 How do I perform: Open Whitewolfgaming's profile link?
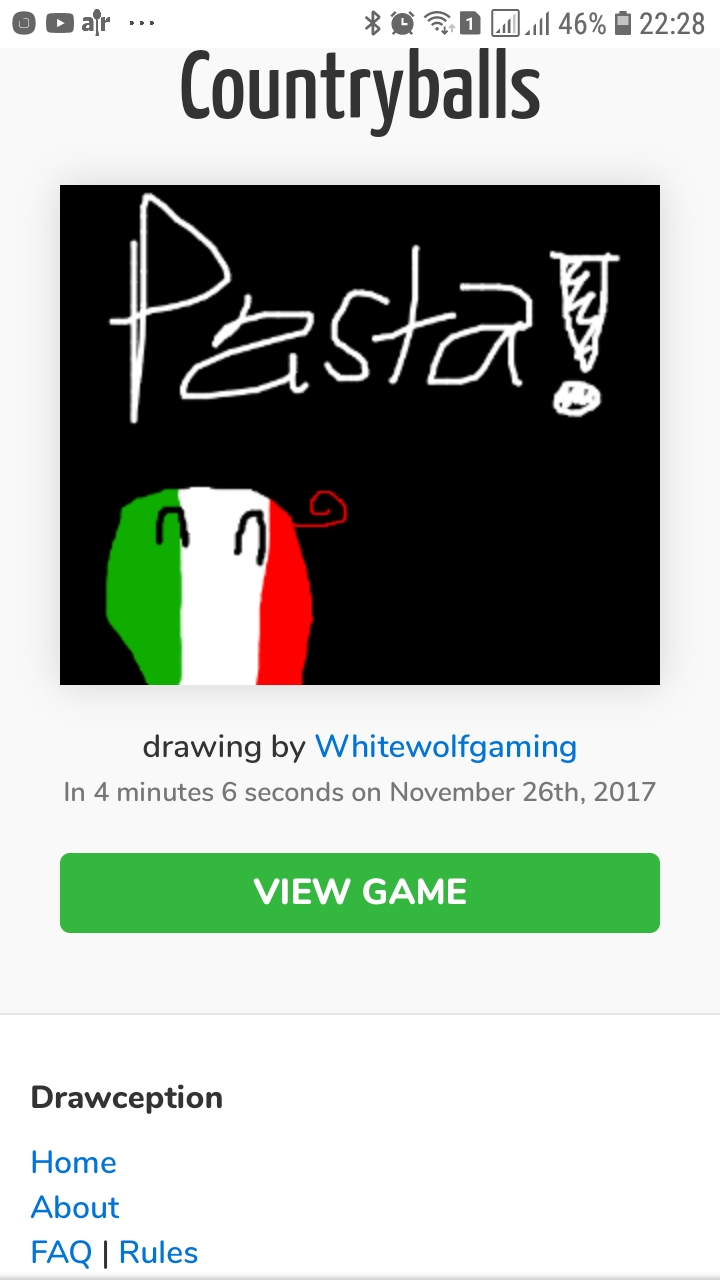(x=446, y=747)
